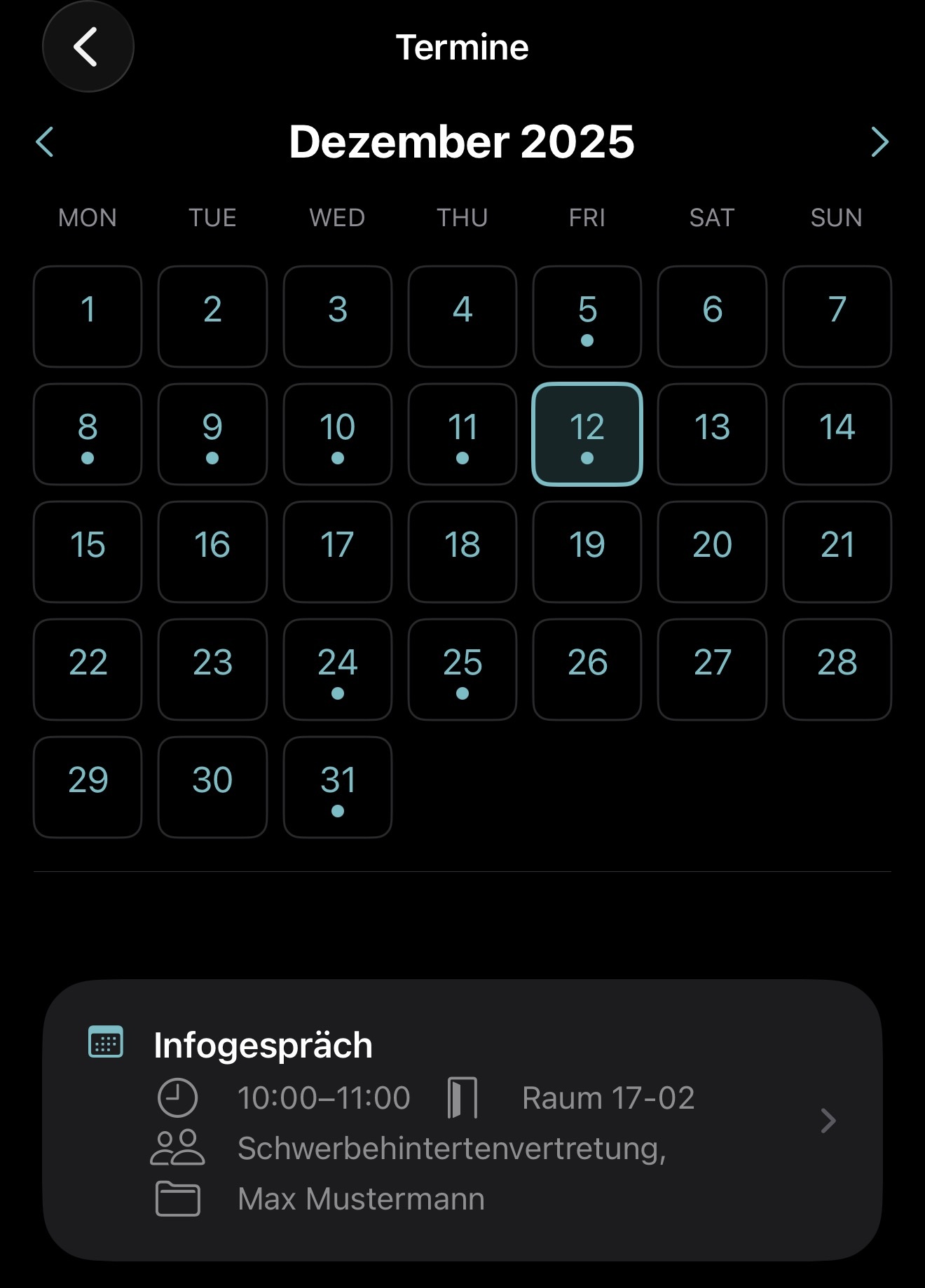View appointments on December 24
Viewport: 925px width, 1288px height.
337,670
